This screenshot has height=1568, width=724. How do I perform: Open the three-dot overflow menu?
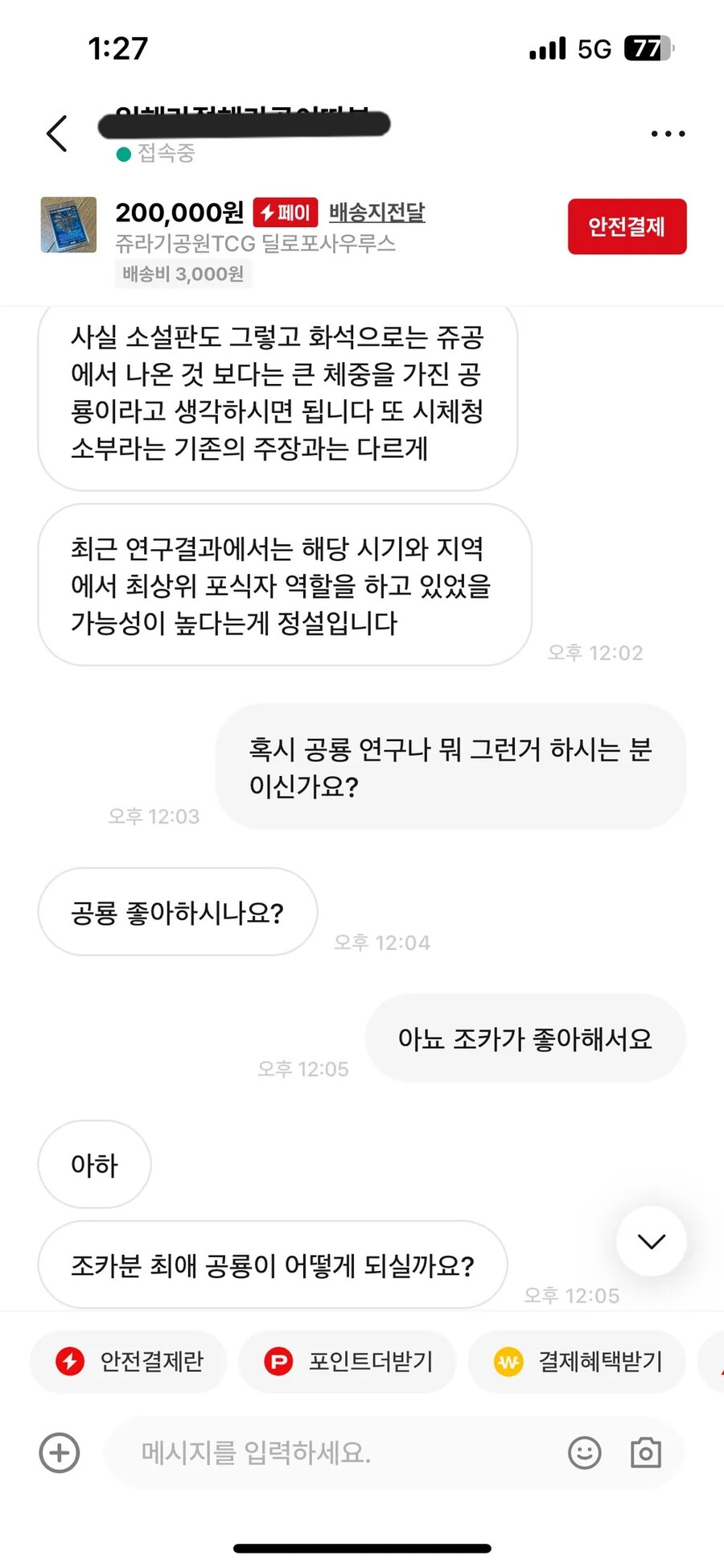tap(668, 134)
